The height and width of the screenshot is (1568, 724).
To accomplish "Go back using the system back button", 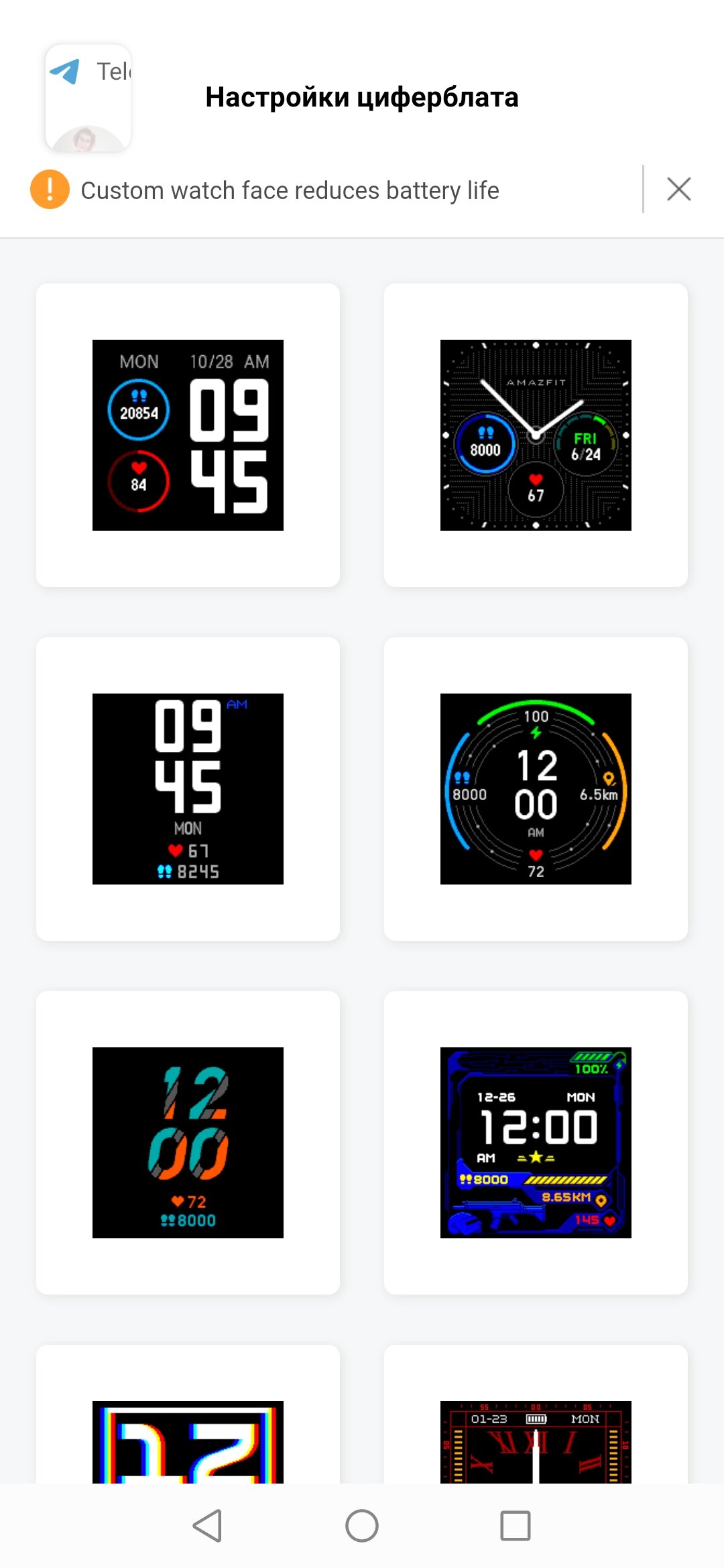I will pyautogui.click(x=207, y=1526).
